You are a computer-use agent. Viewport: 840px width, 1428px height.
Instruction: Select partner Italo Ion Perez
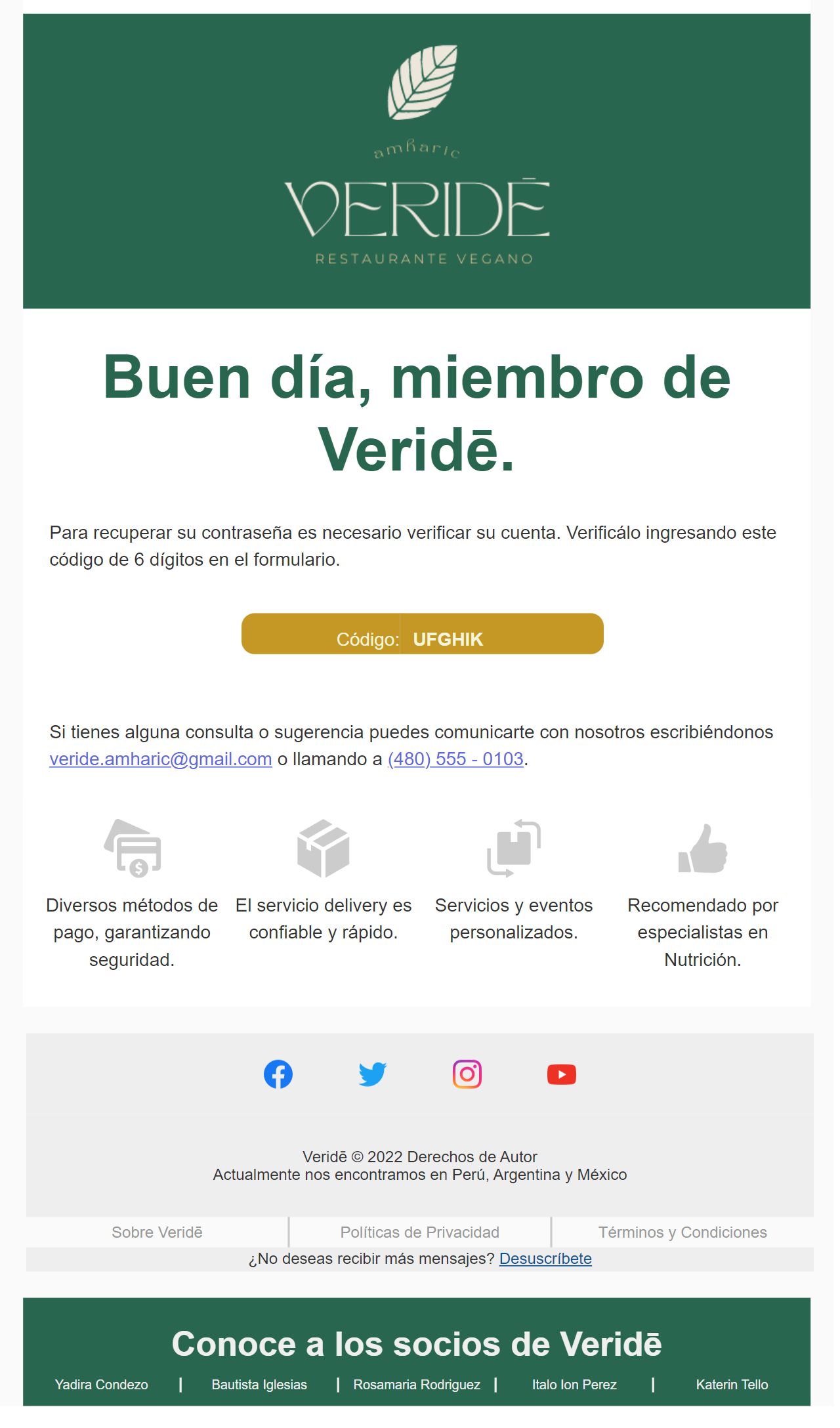[x=574, y=1385]
